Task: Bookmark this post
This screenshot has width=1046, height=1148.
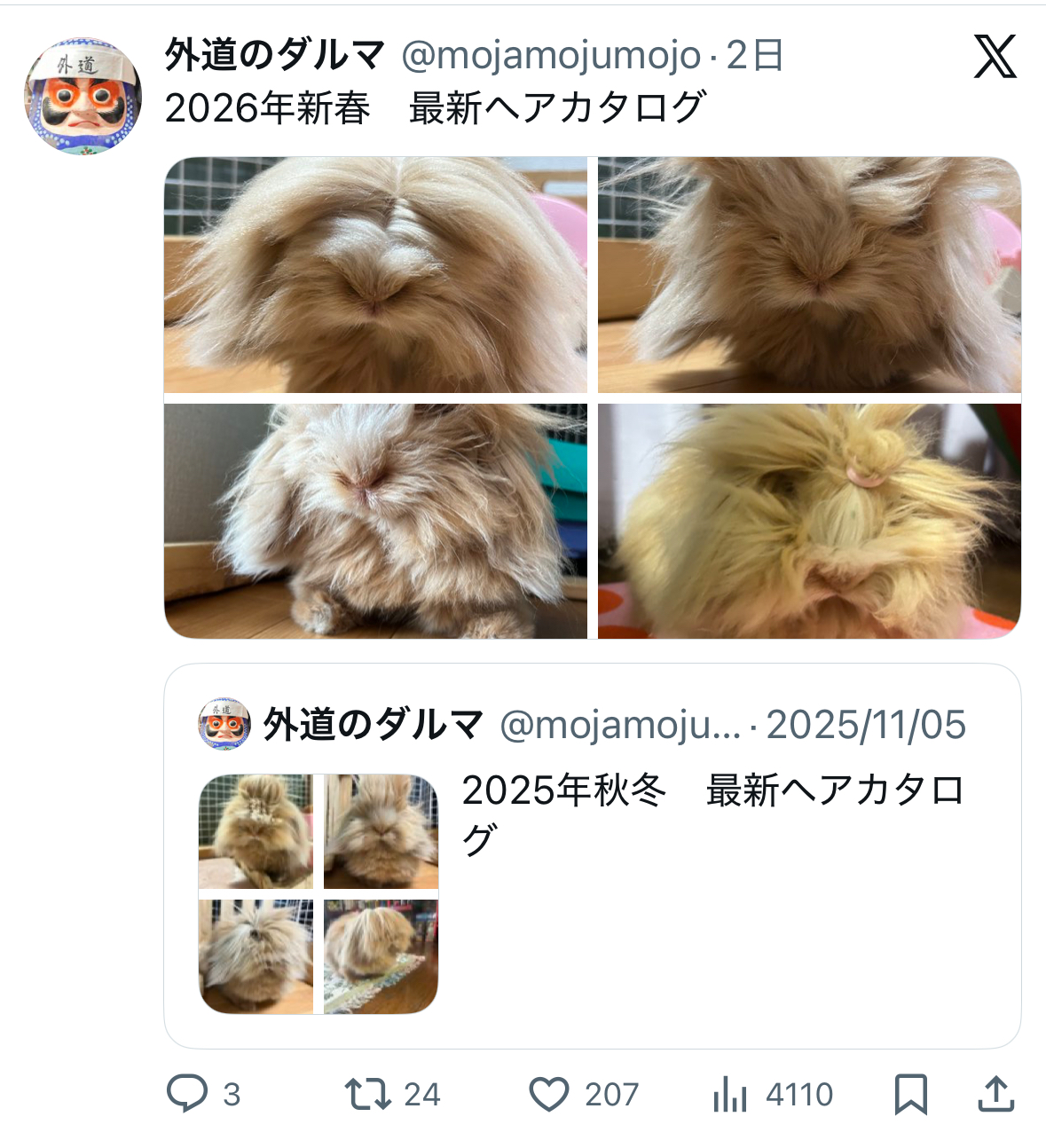Action: point(910,1093)
